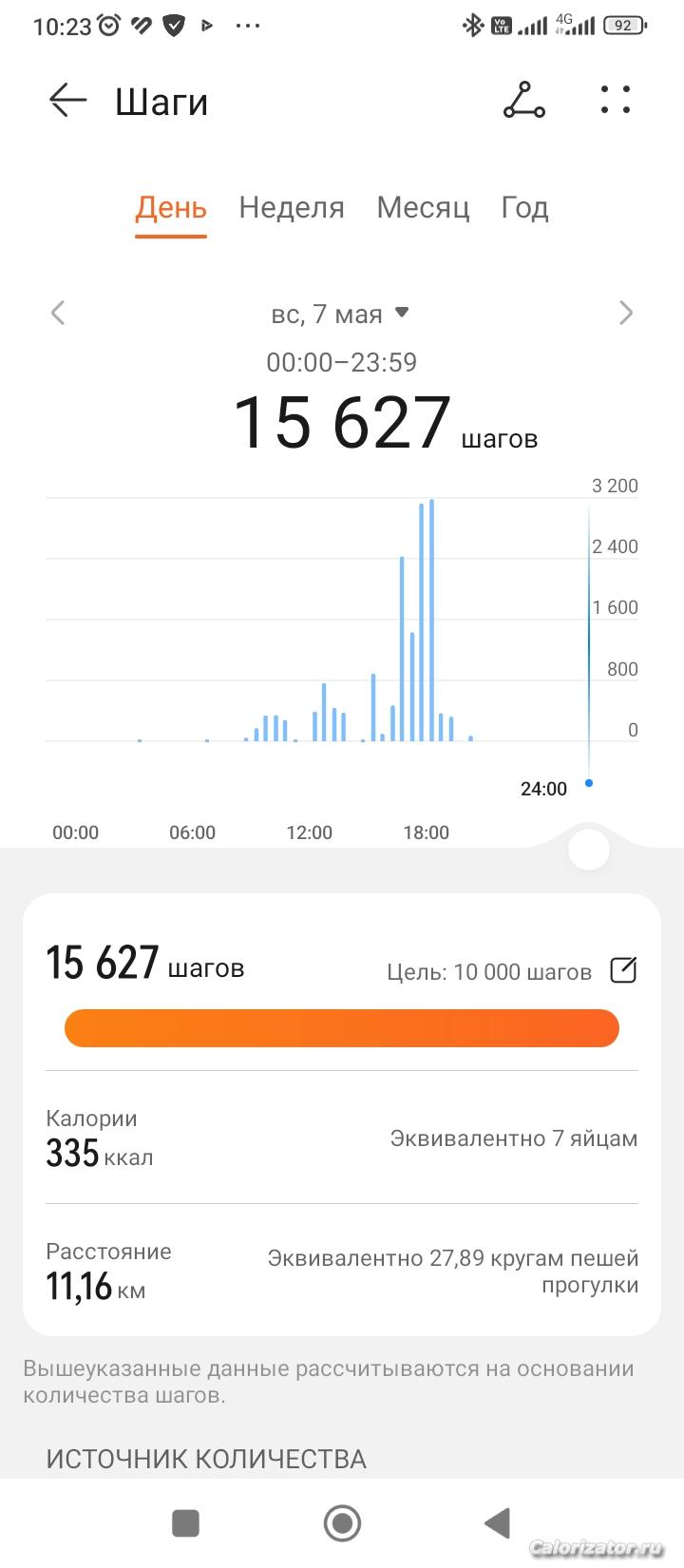This screenshot has width=684, height=1568.
Task: Go to the next day
Action: point(625,313)
